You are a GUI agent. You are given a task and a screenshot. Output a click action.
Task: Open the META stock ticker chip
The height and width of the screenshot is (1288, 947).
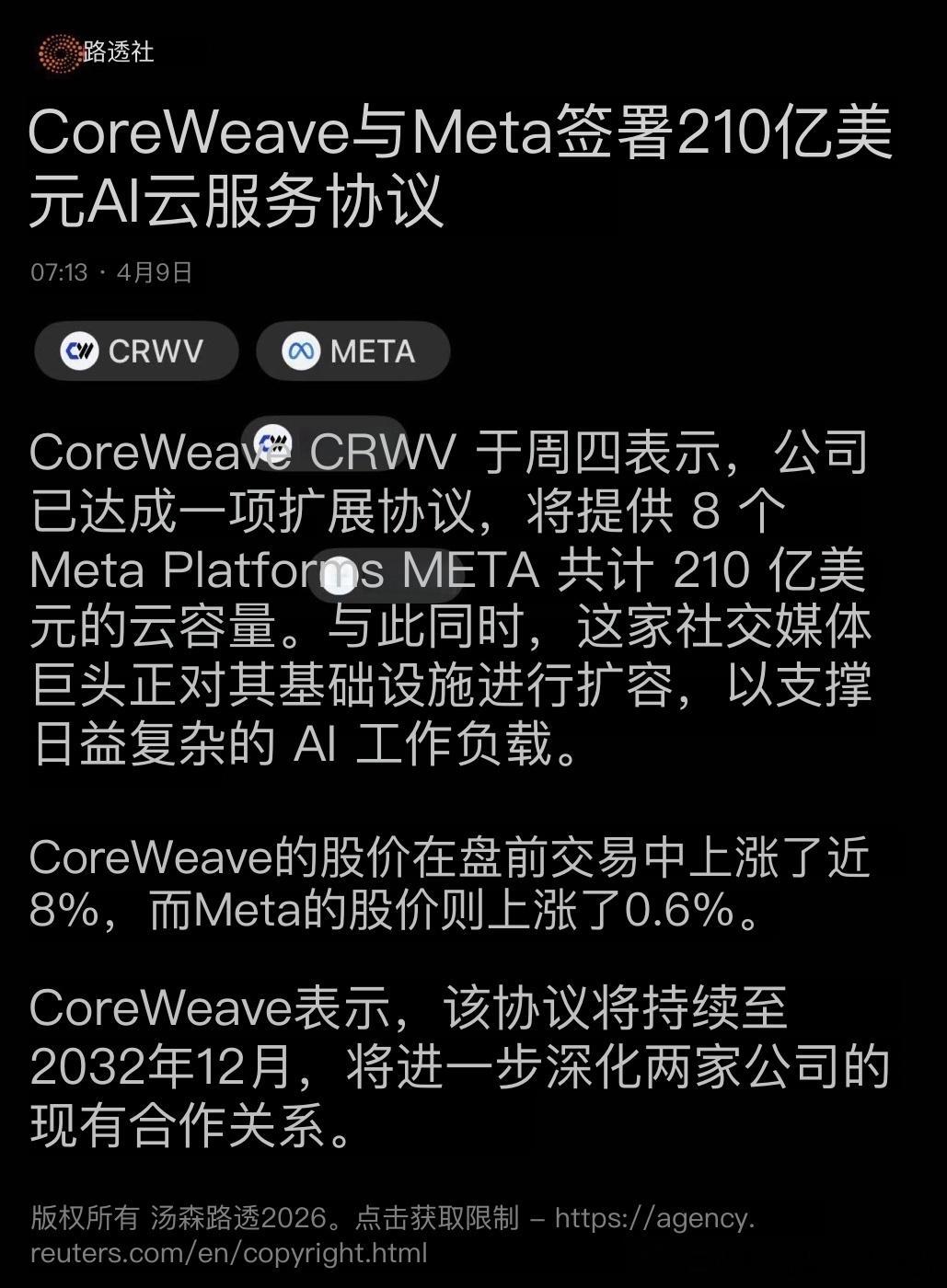(354, 351)
